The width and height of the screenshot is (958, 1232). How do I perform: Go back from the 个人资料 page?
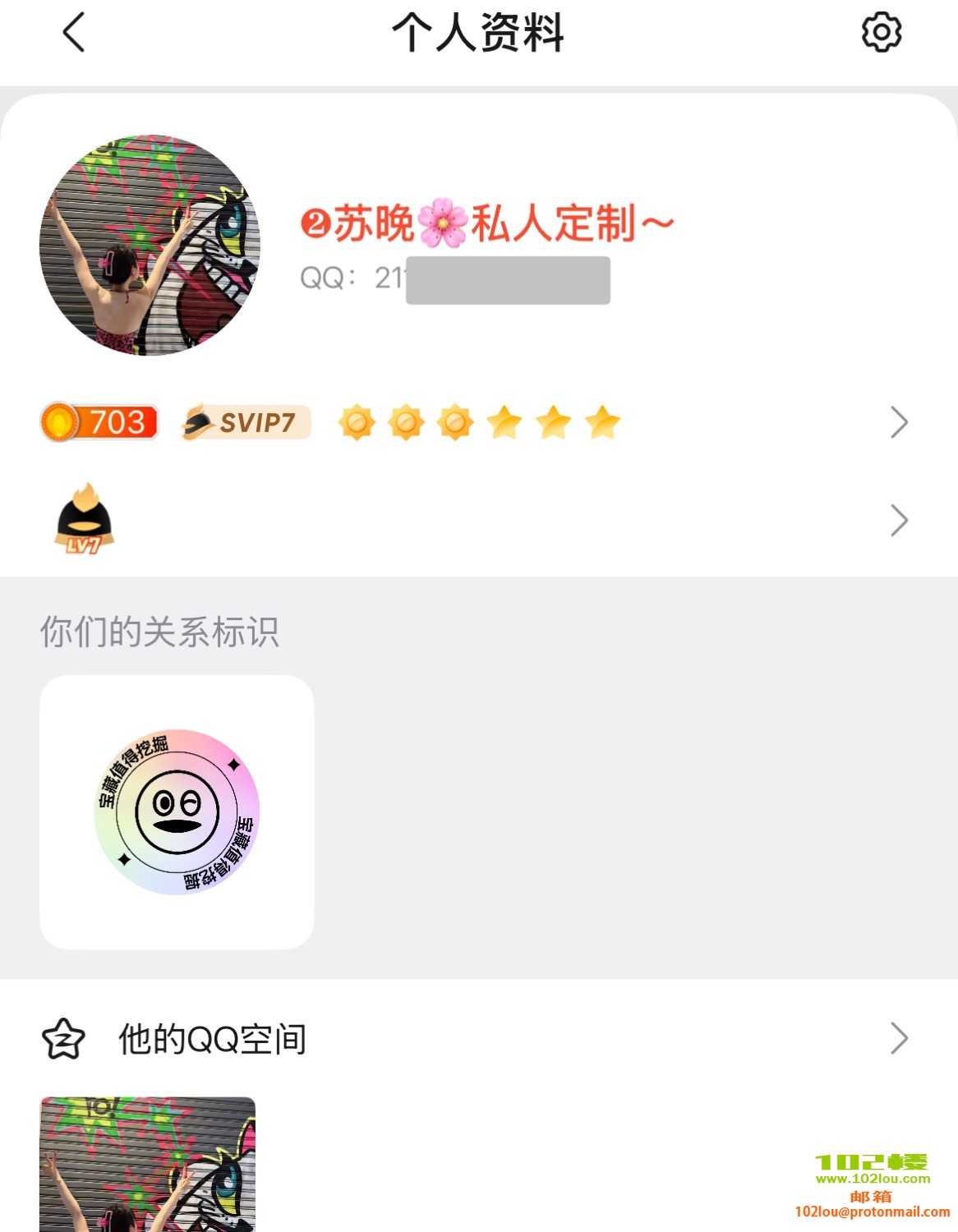(74, 34)
